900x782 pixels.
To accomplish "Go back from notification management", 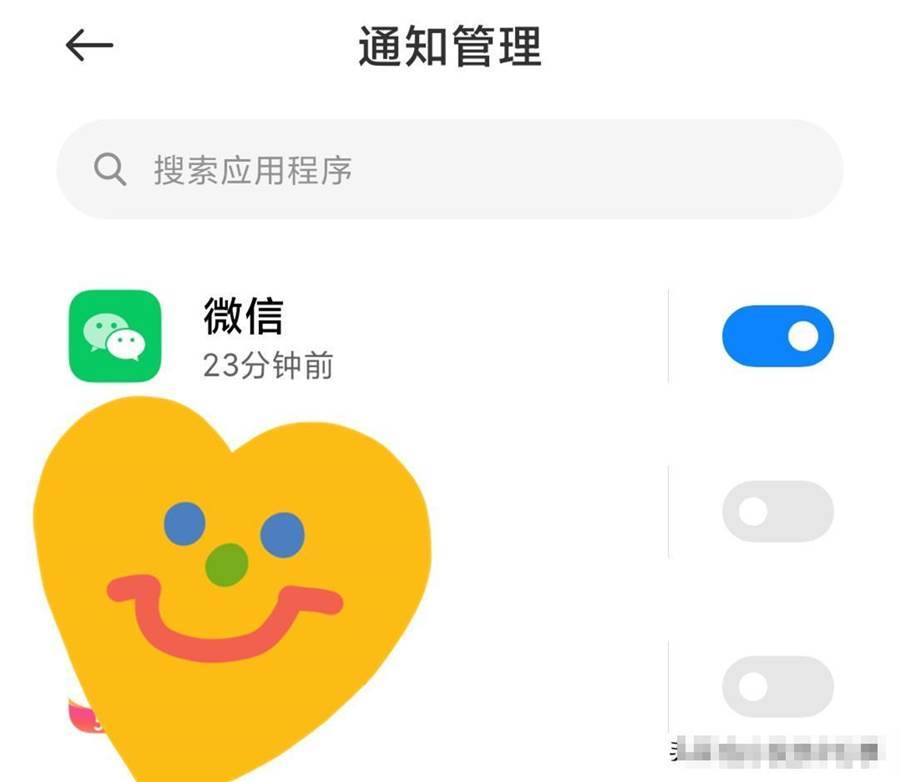I will [x=89, y=46].
